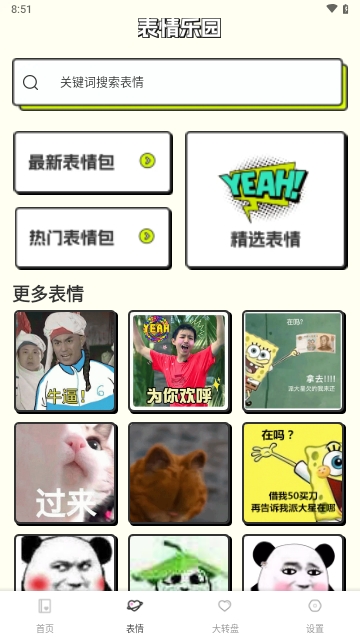Open the green-hat panda sticker

tap(180, 563)
